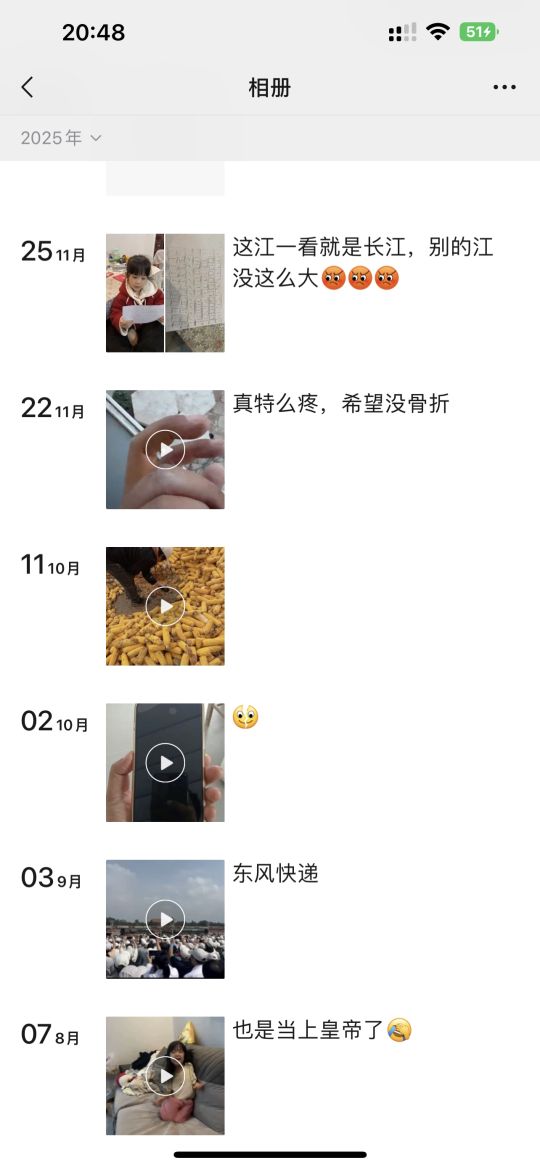
Task: Open the three-dot more options menu
Action: point(504,87)
